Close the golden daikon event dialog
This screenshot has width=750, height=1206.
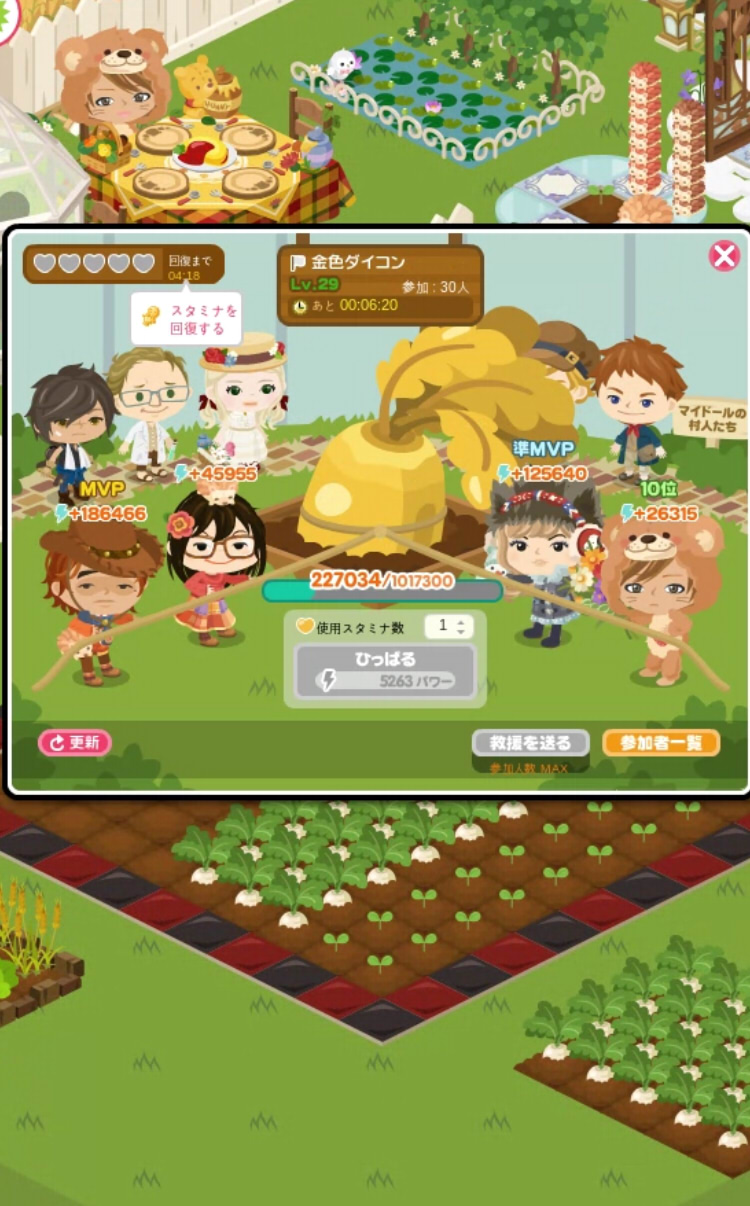pyautogui.click(x=724, y=257)
